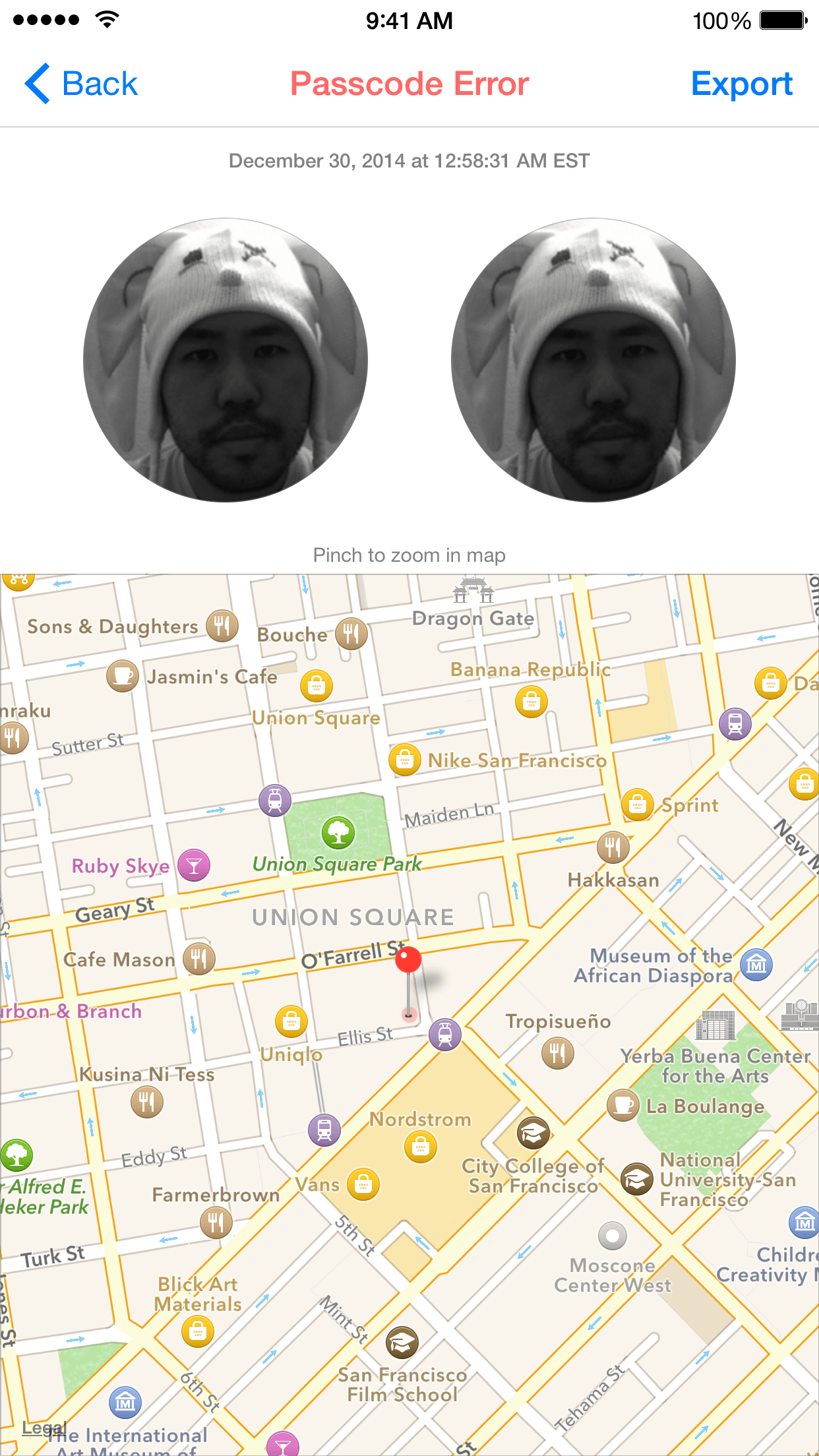Select Museum of the African Diaspora marker

(756, 965)
